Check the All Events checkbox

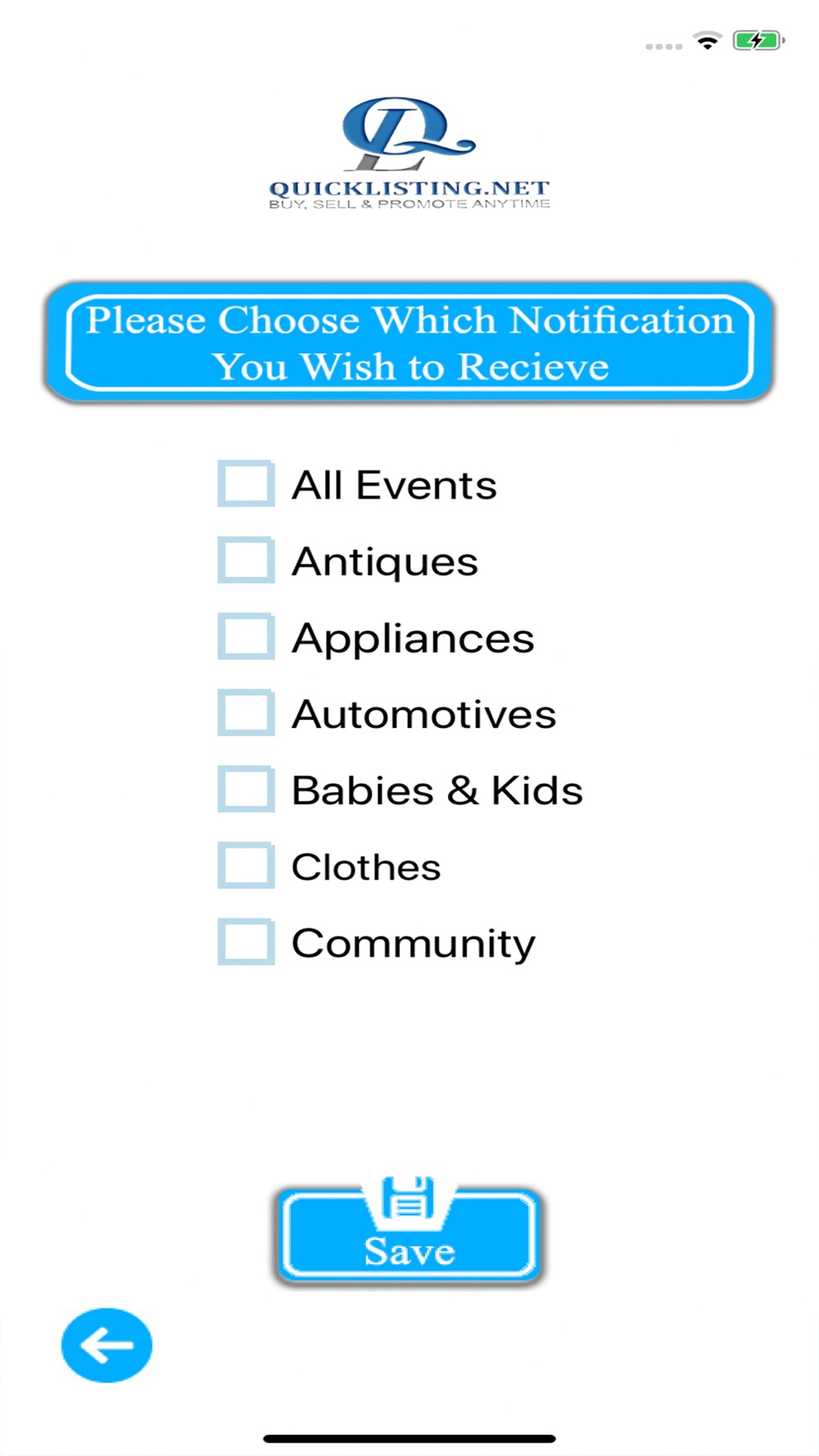click(x=246, y=484)
